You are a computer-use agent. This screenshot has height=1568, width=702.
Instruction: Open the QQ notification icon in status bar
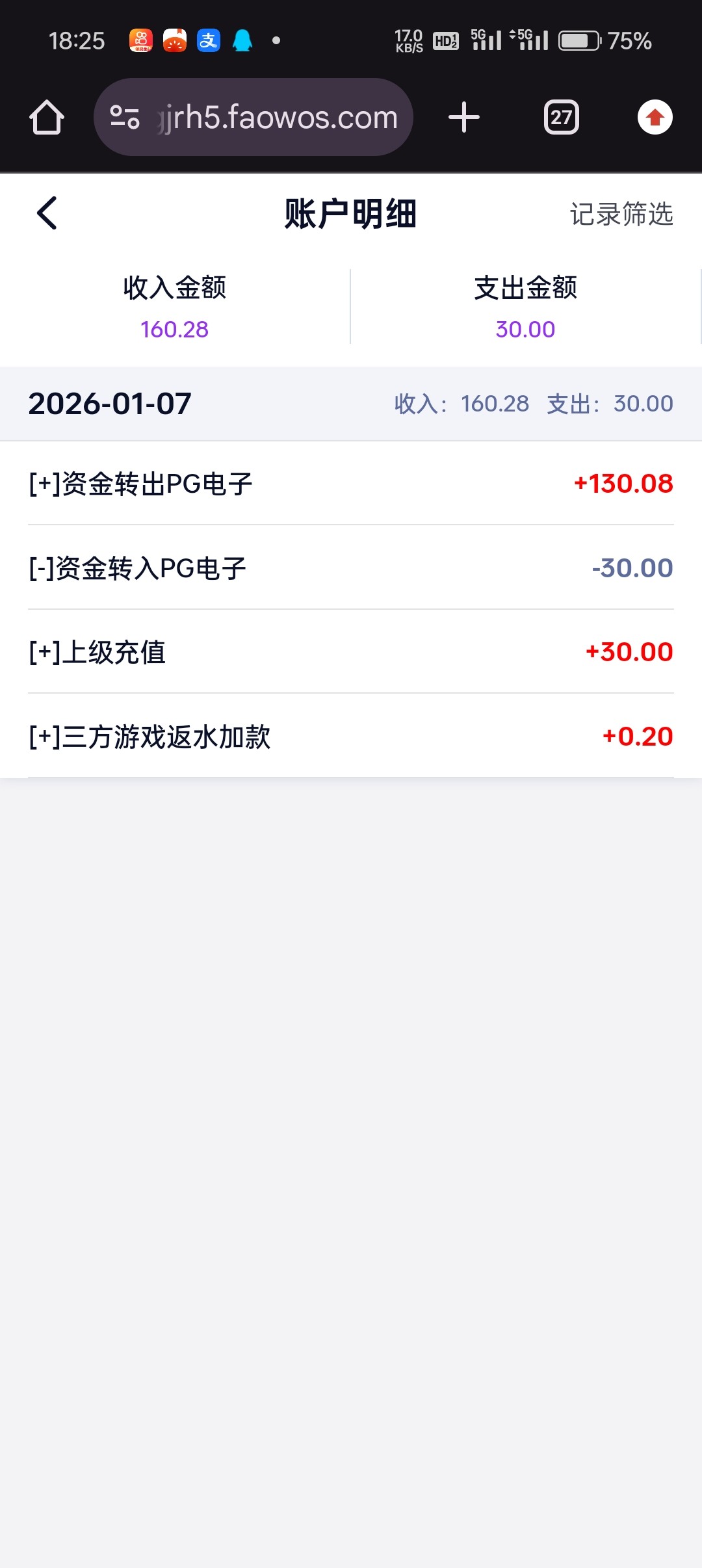coord(242,40)
